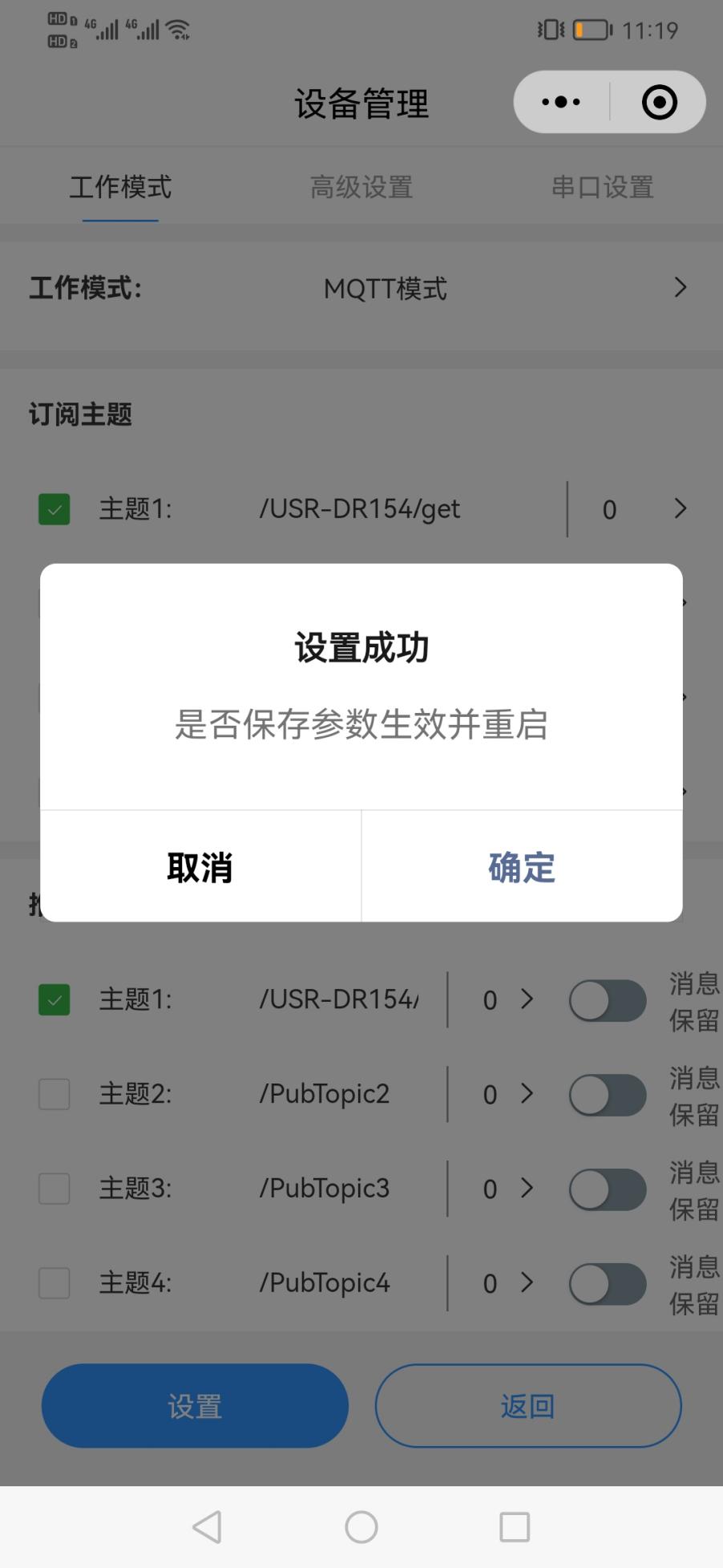Tap the 返回 button
This screenshot has height=1568, width=723.
tap(528, 1406)
